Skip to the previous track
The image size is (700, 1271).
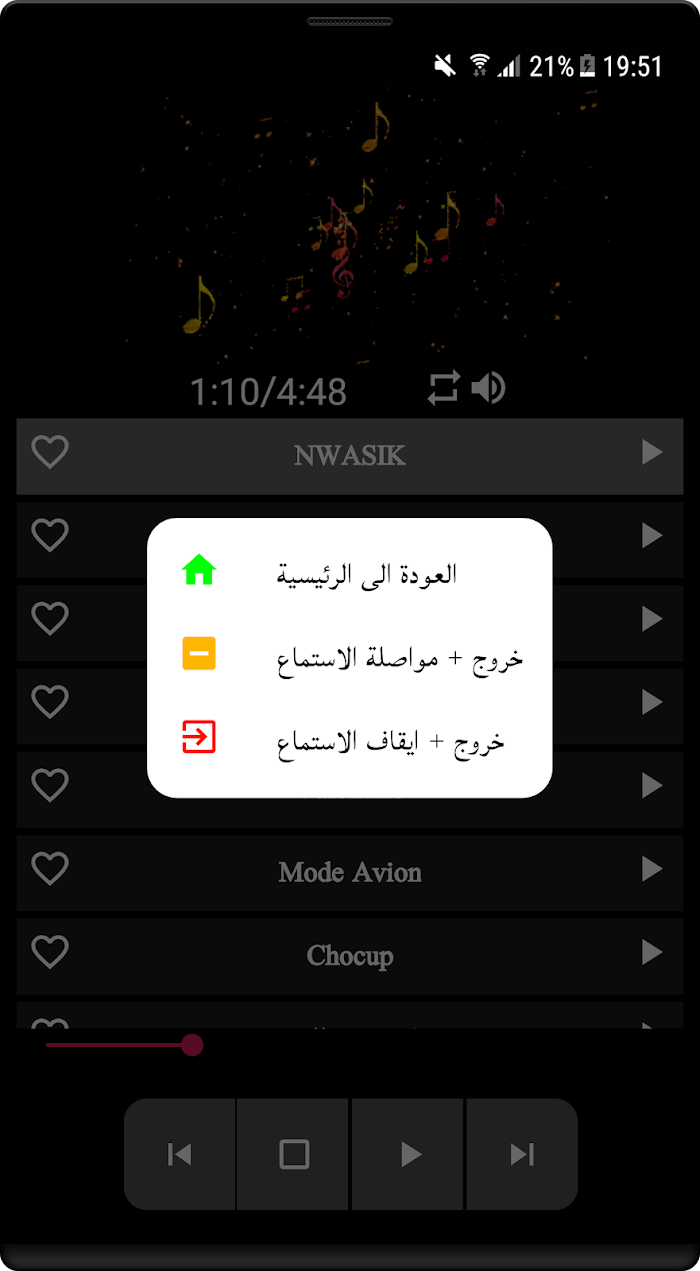180,1154
